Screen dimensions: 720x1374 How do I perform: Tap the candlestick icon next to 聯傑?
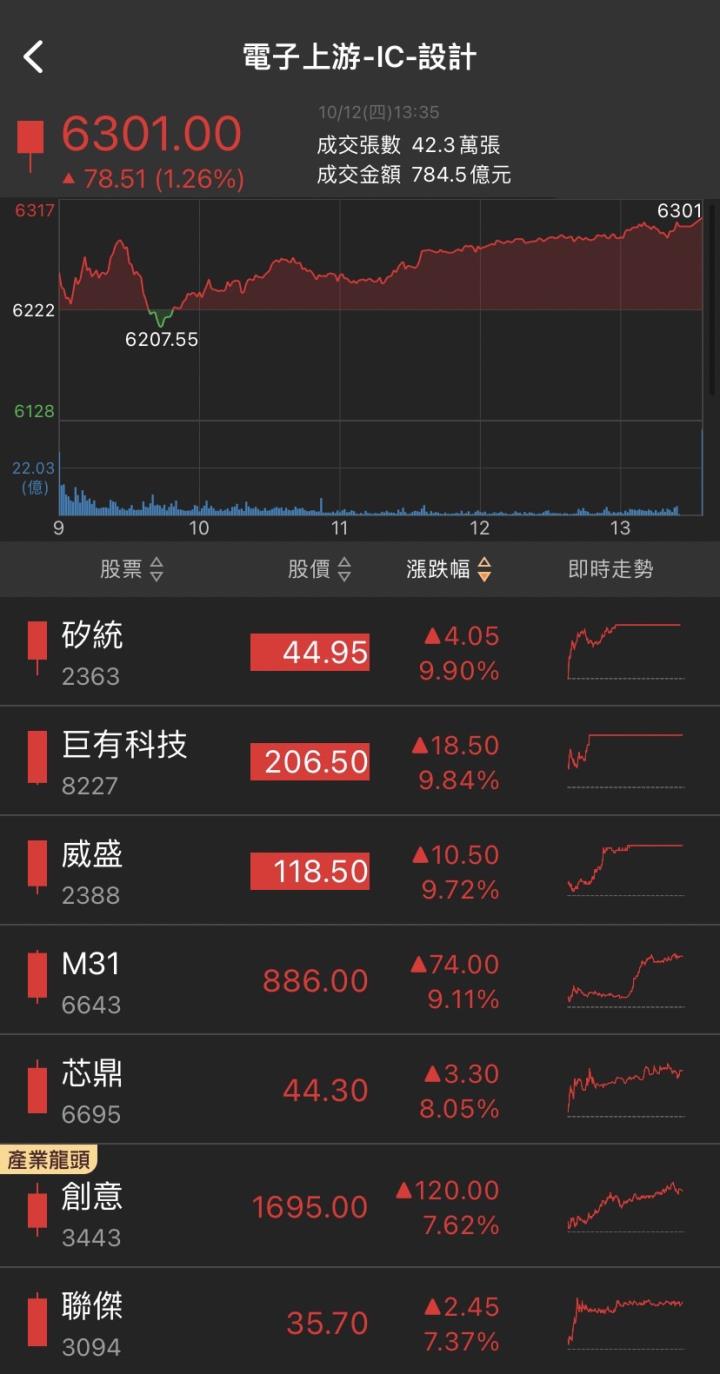coord(37,1322)
